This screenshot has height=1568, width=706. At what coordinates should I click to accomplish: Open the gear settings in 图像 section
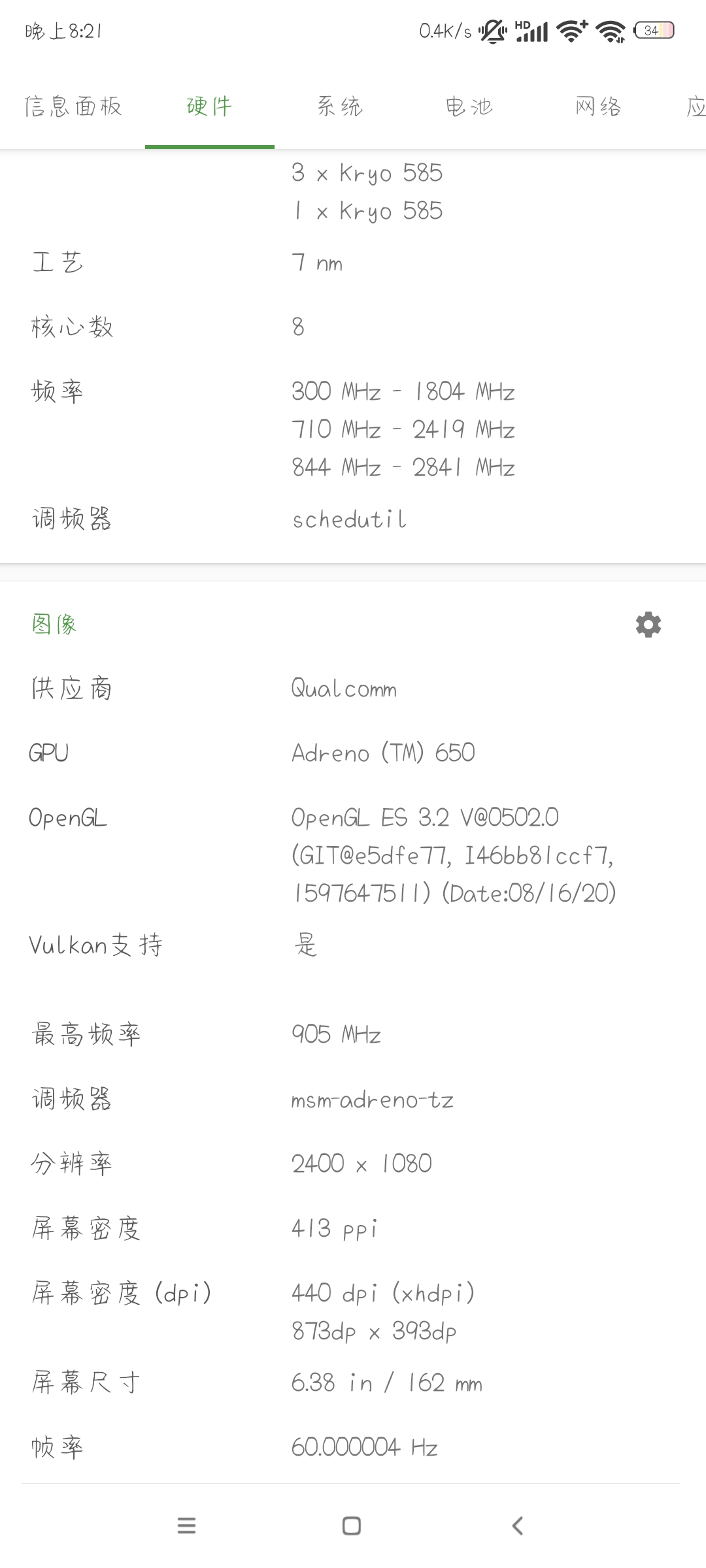coord(648,625)
